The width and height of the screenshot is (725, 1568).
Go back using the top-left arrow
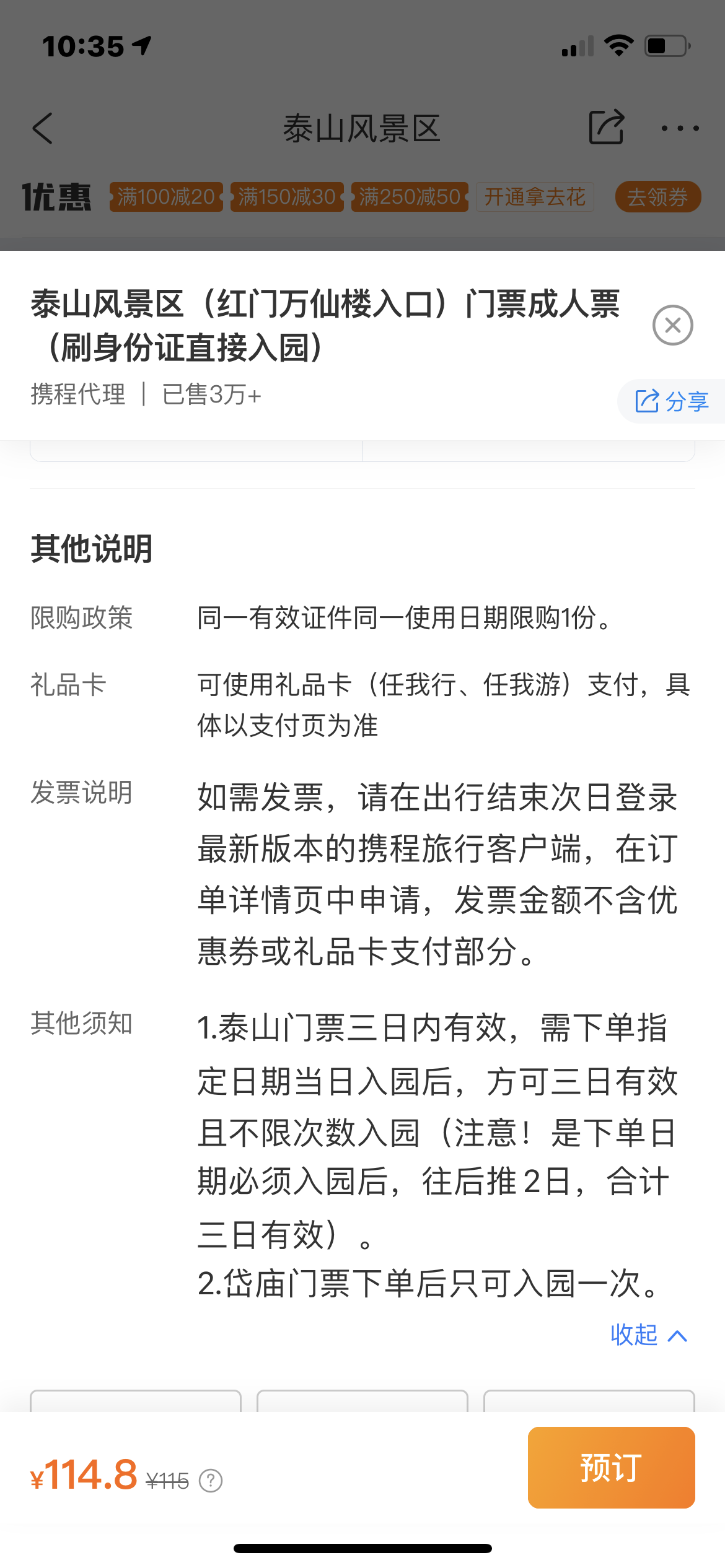(42, 128)
